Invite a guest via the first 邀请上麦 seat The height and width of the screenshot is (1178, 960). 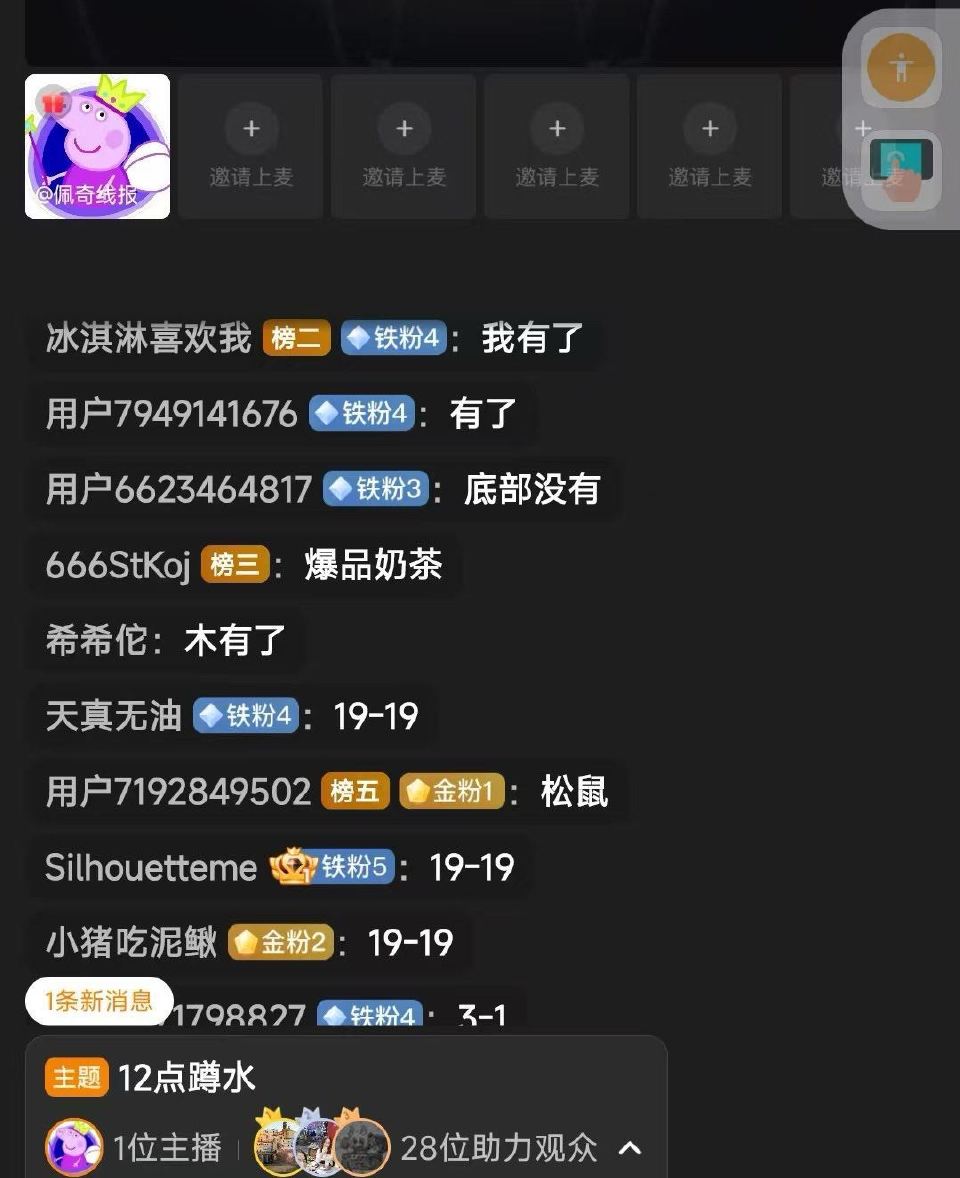(250, 146)
